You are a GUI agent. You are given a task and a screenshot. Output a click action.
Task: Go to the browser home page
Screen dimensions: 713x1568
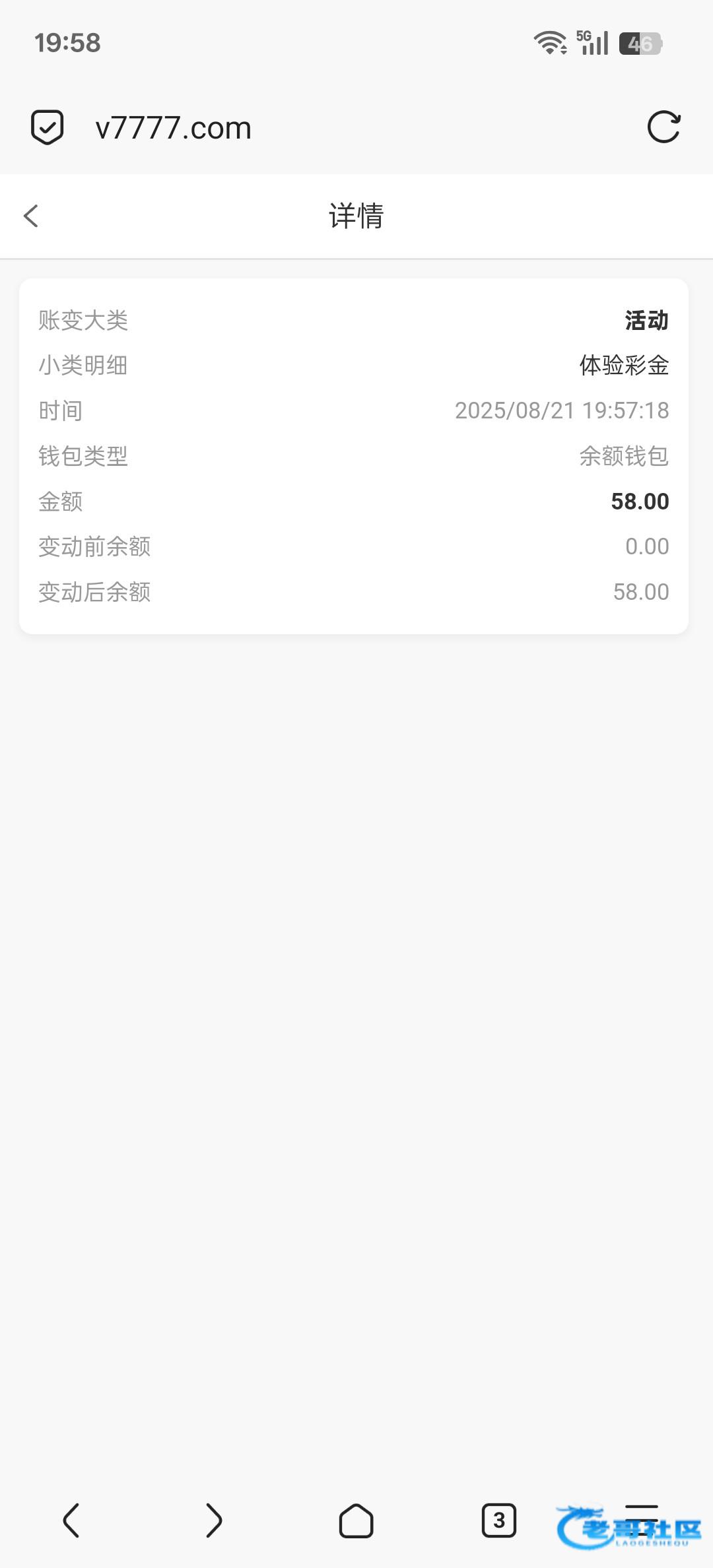pyautogui.click(x=356, y=1520)
